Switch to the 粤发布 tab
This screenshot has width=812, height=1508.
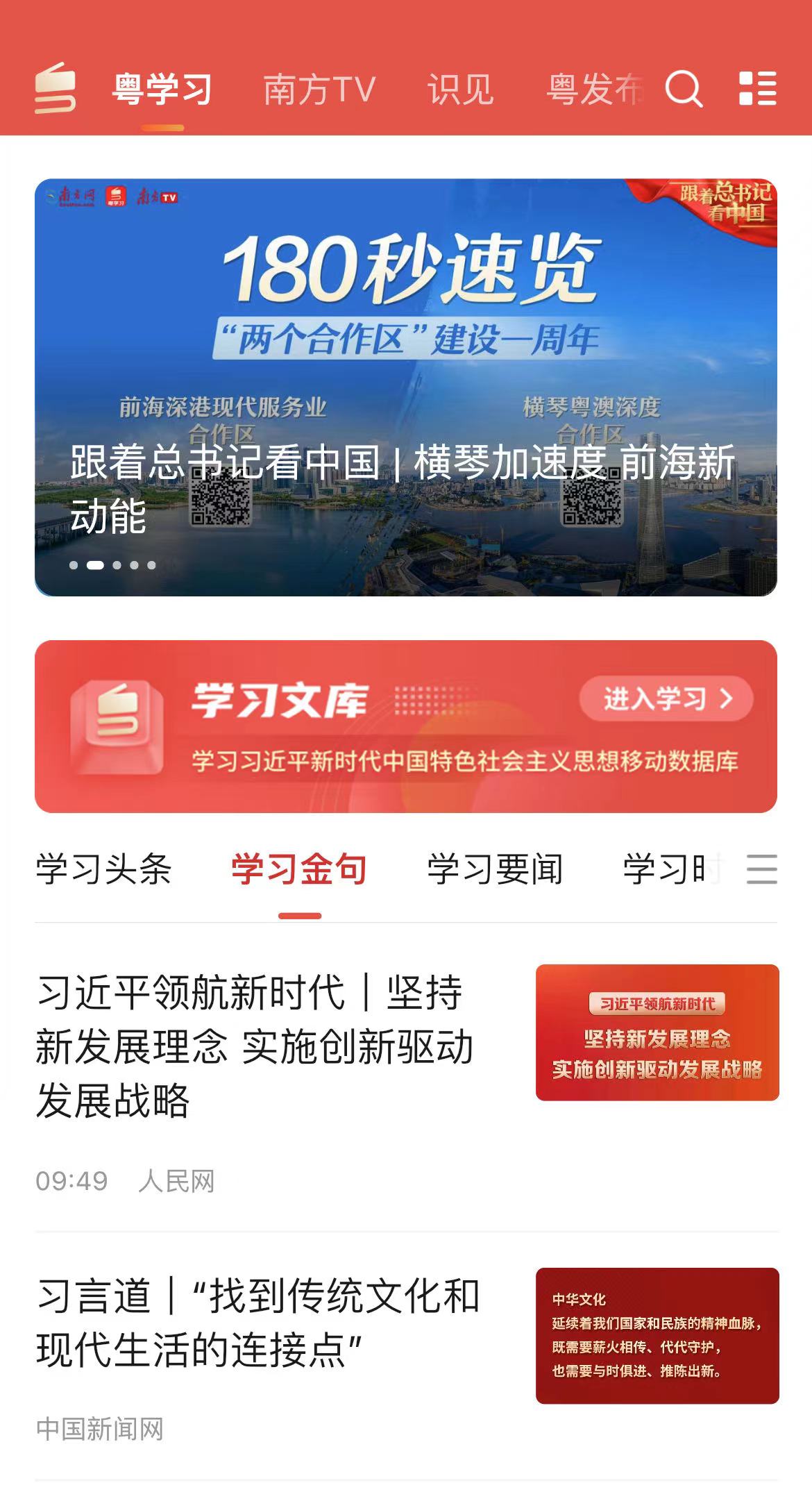595,90
